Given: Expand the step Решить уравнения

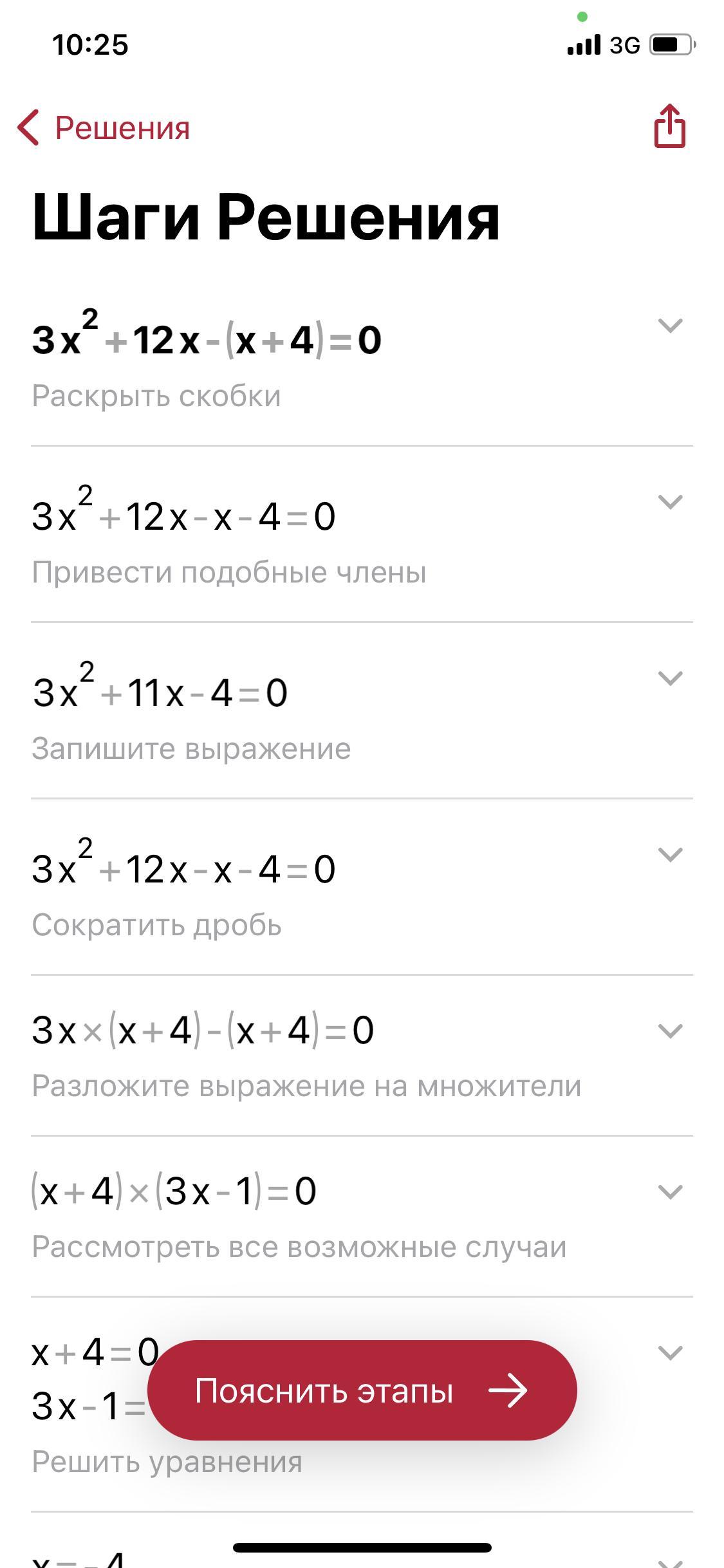Looking at the screenshot, I should pos(670,1353).
